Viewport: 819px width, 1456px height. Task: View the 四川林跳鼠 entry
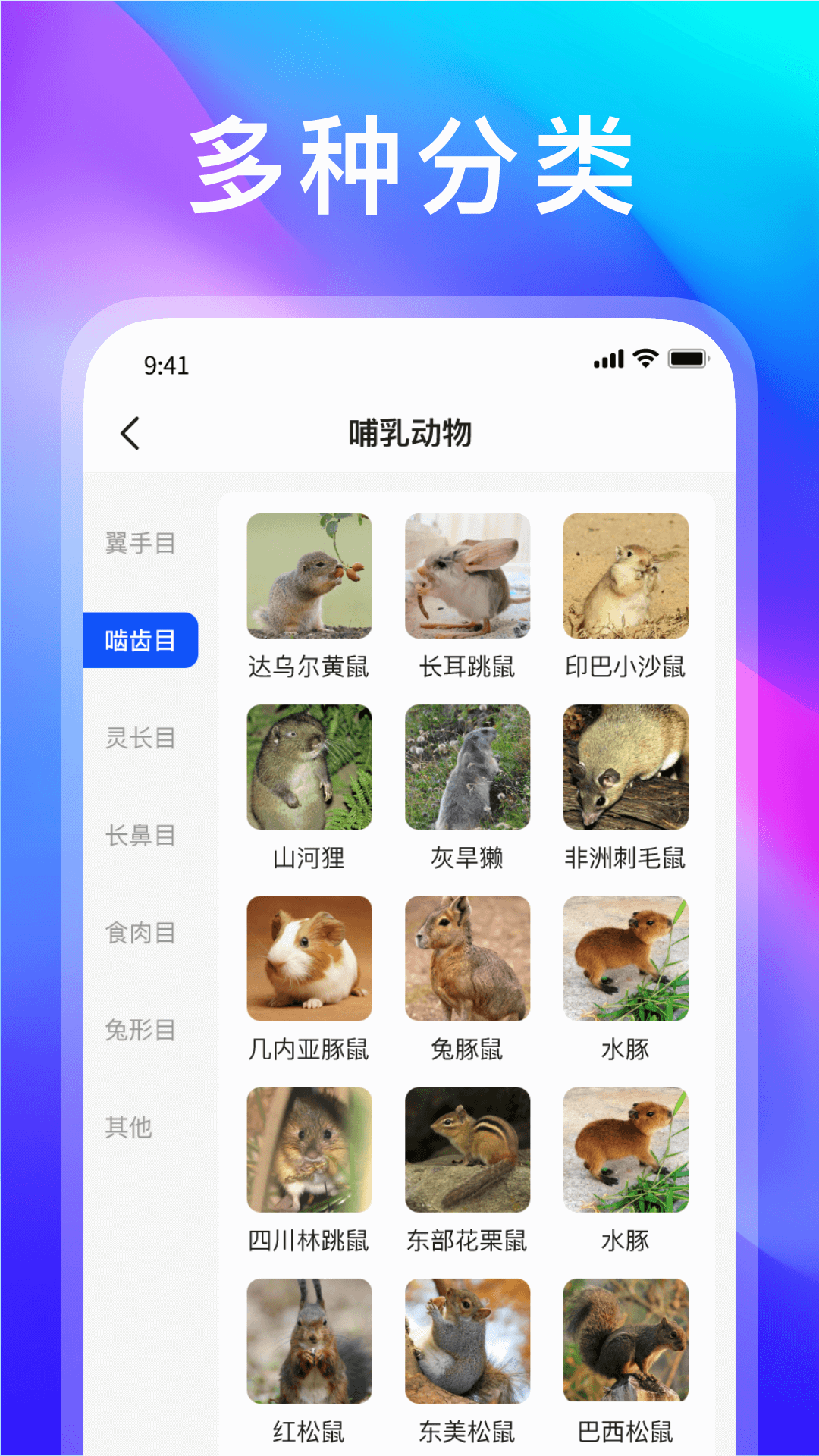(309, 1151)
